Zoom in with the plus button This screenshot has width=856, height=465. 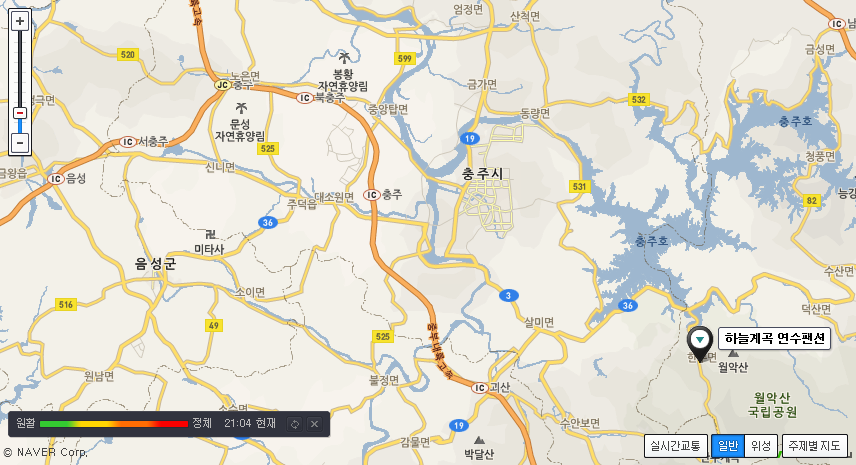coord(19,20)
